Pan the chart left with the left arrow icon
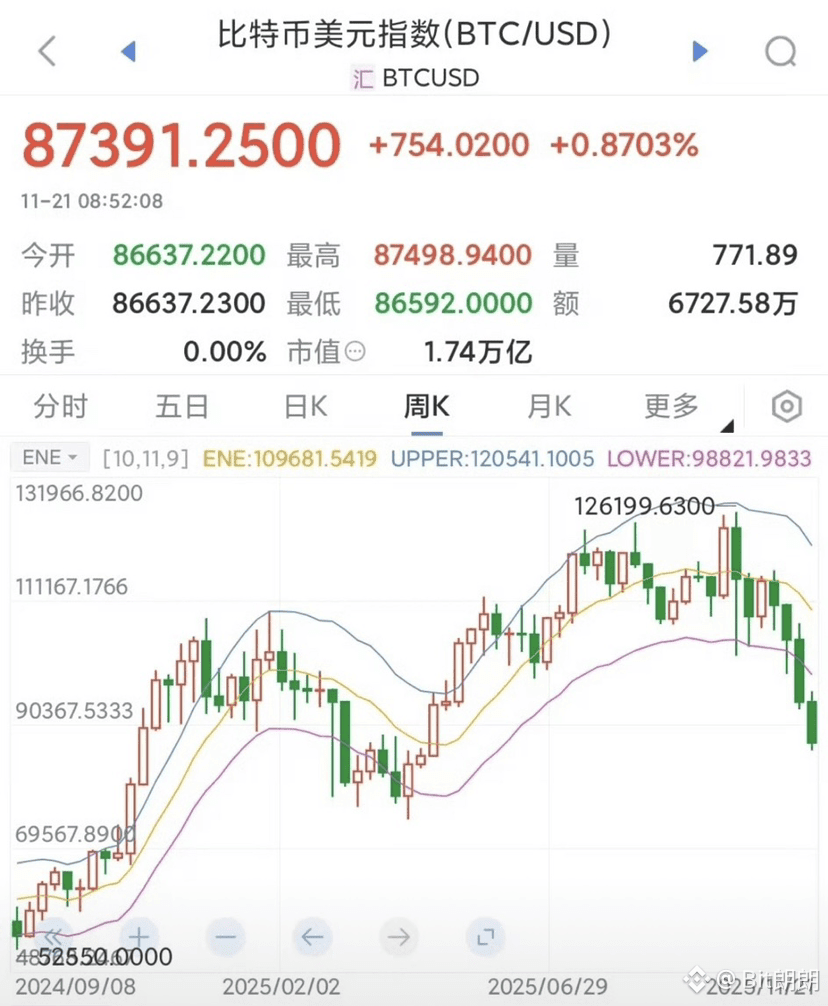Image resolution: width=828 pixels, height=1006 pixels. tap(312, 938)
